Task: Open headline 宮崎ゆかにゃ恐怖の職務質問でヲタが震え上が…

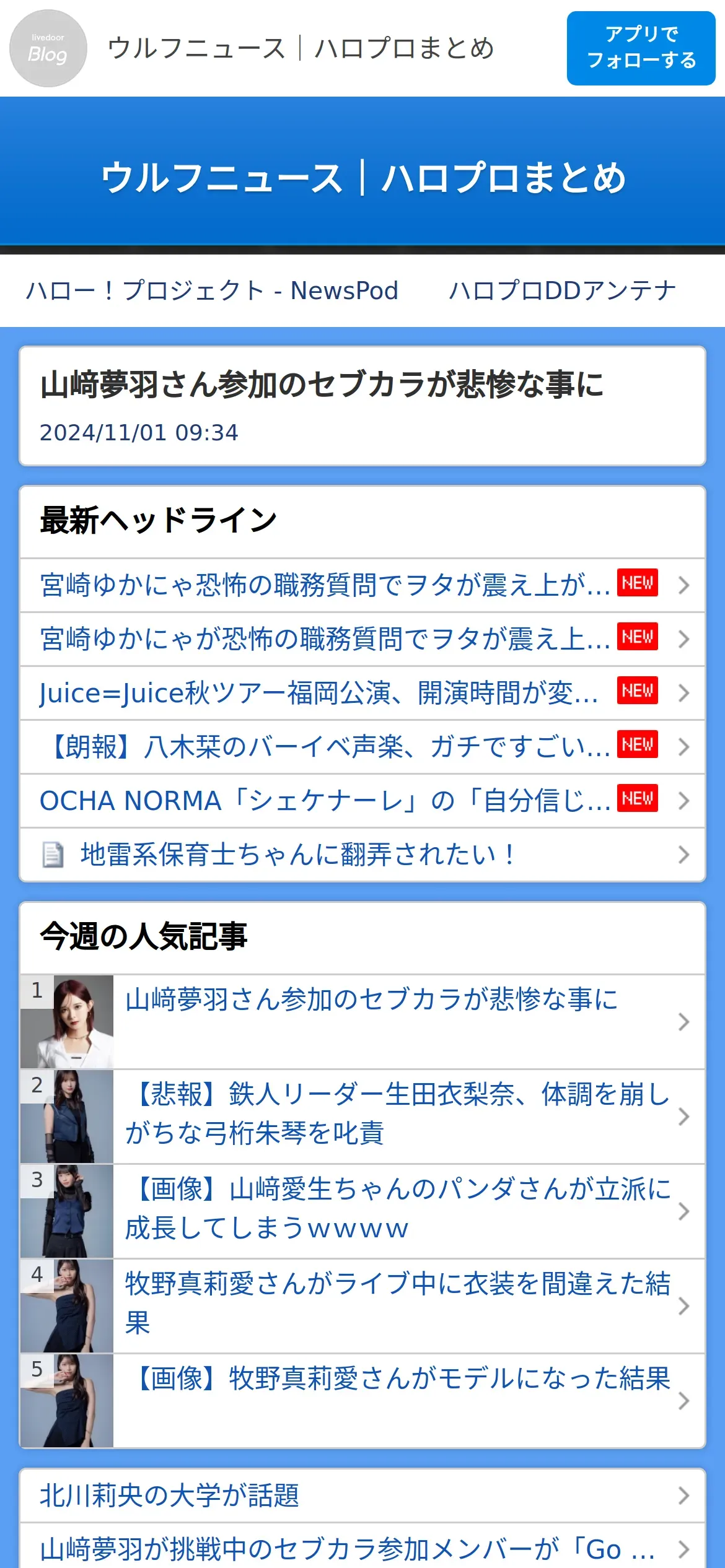Action: click(362, 585)
